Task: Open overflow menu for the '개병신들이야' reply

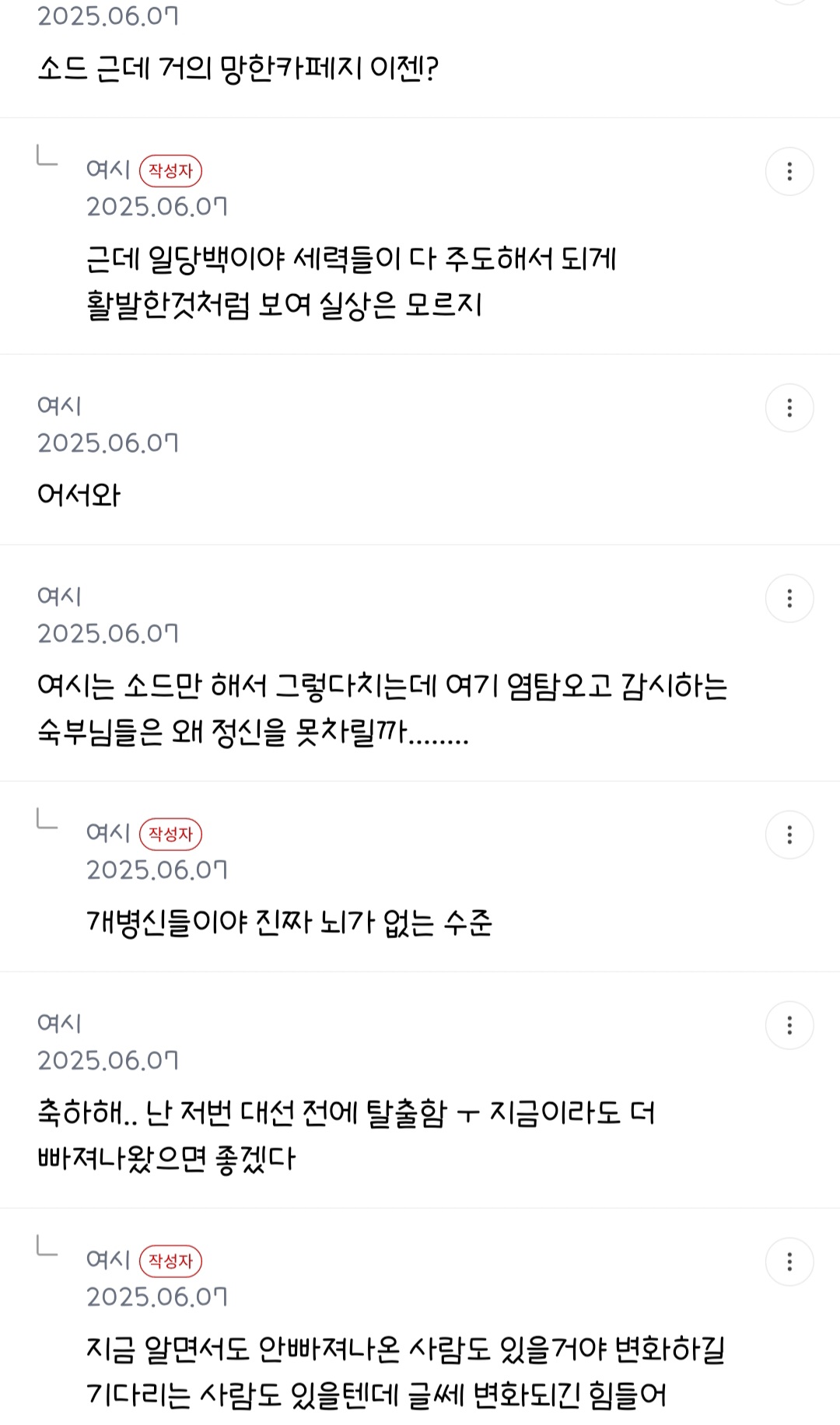Action: [789, 835]
